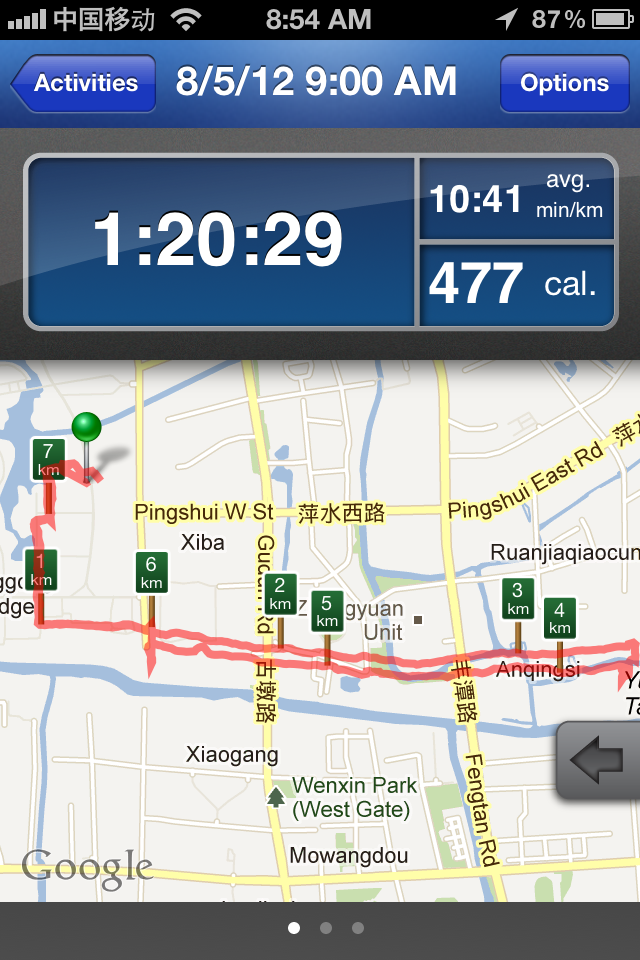The width and height of the screenshot is (640, 960).
Task: Select the 7 km marker
Action: click(48, 459)
